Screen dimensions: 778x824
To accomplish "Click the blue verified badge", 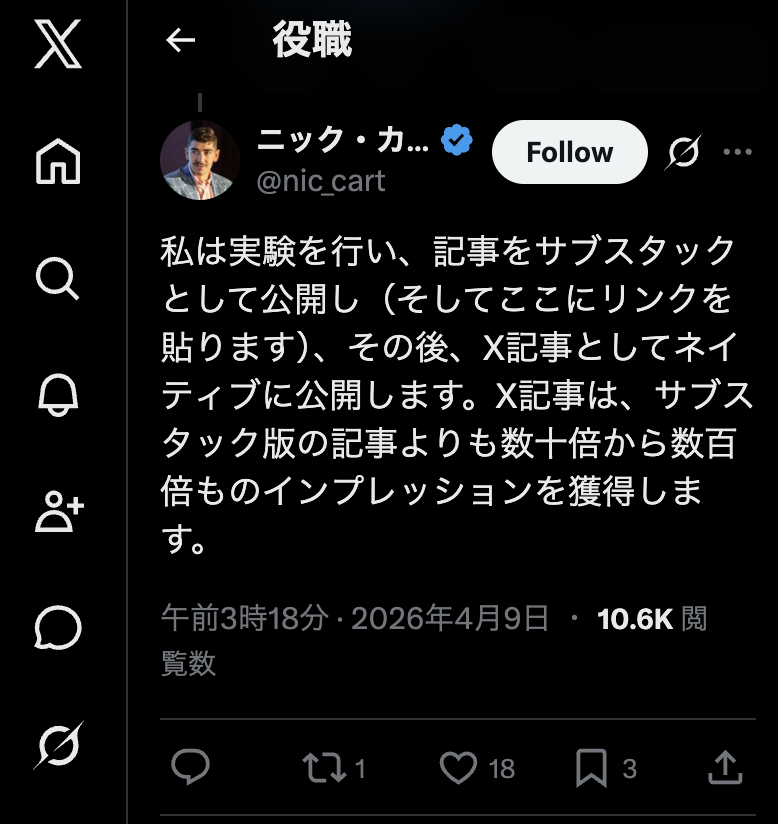I will pos(456,140).
